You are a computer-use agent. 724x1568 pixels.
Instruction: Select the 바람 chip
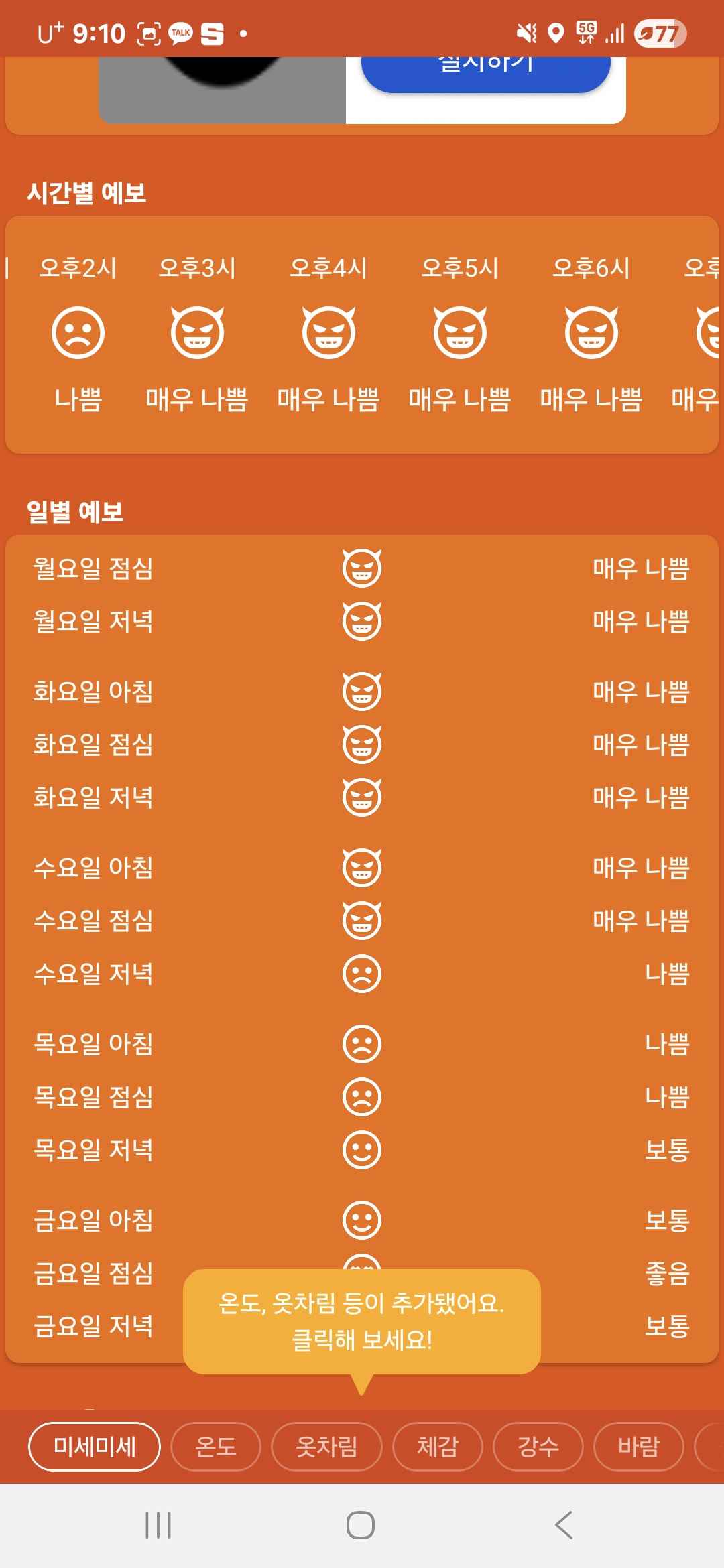(x=638, y=1446)
